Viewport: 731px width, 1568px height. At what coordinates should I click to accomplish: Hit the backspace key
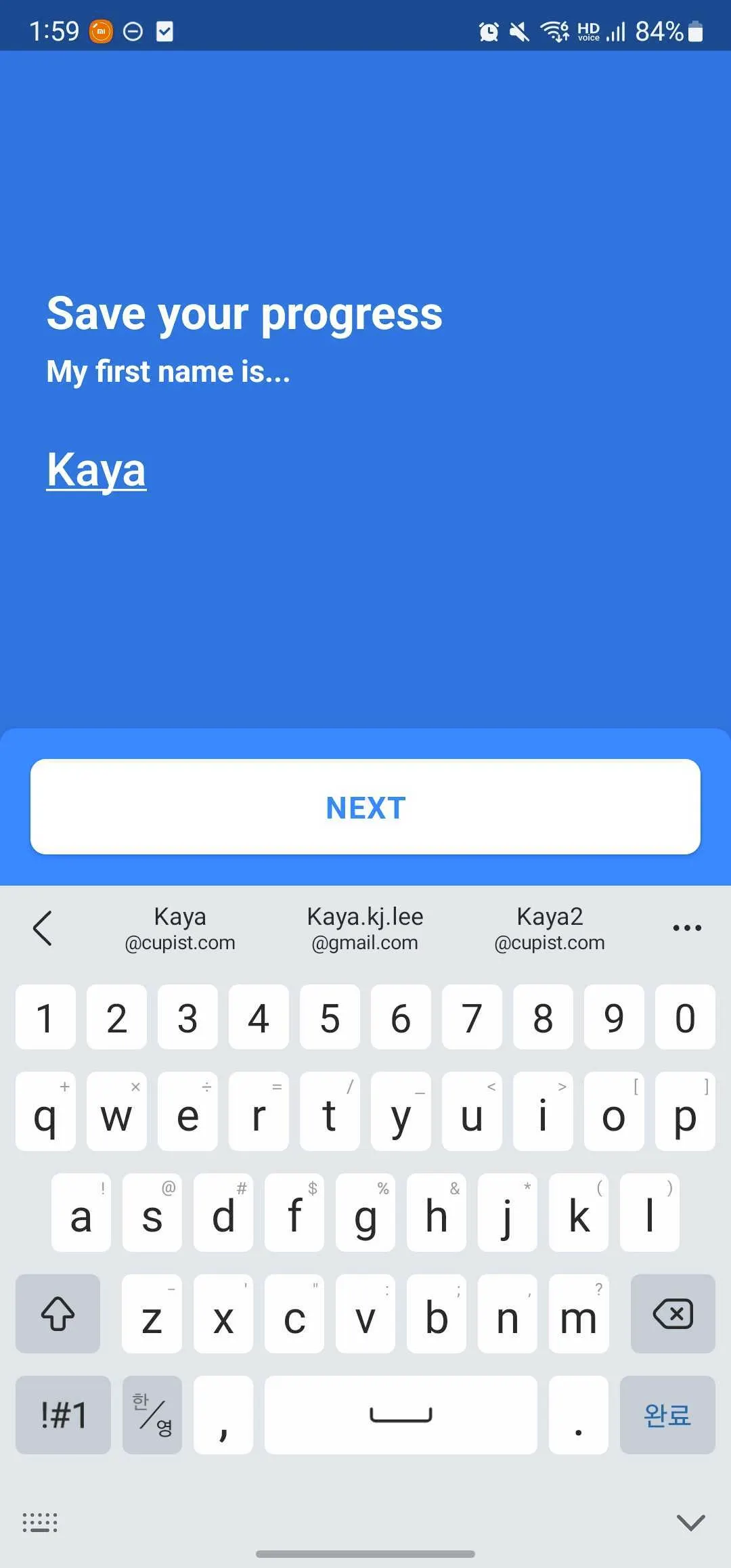672,1314
